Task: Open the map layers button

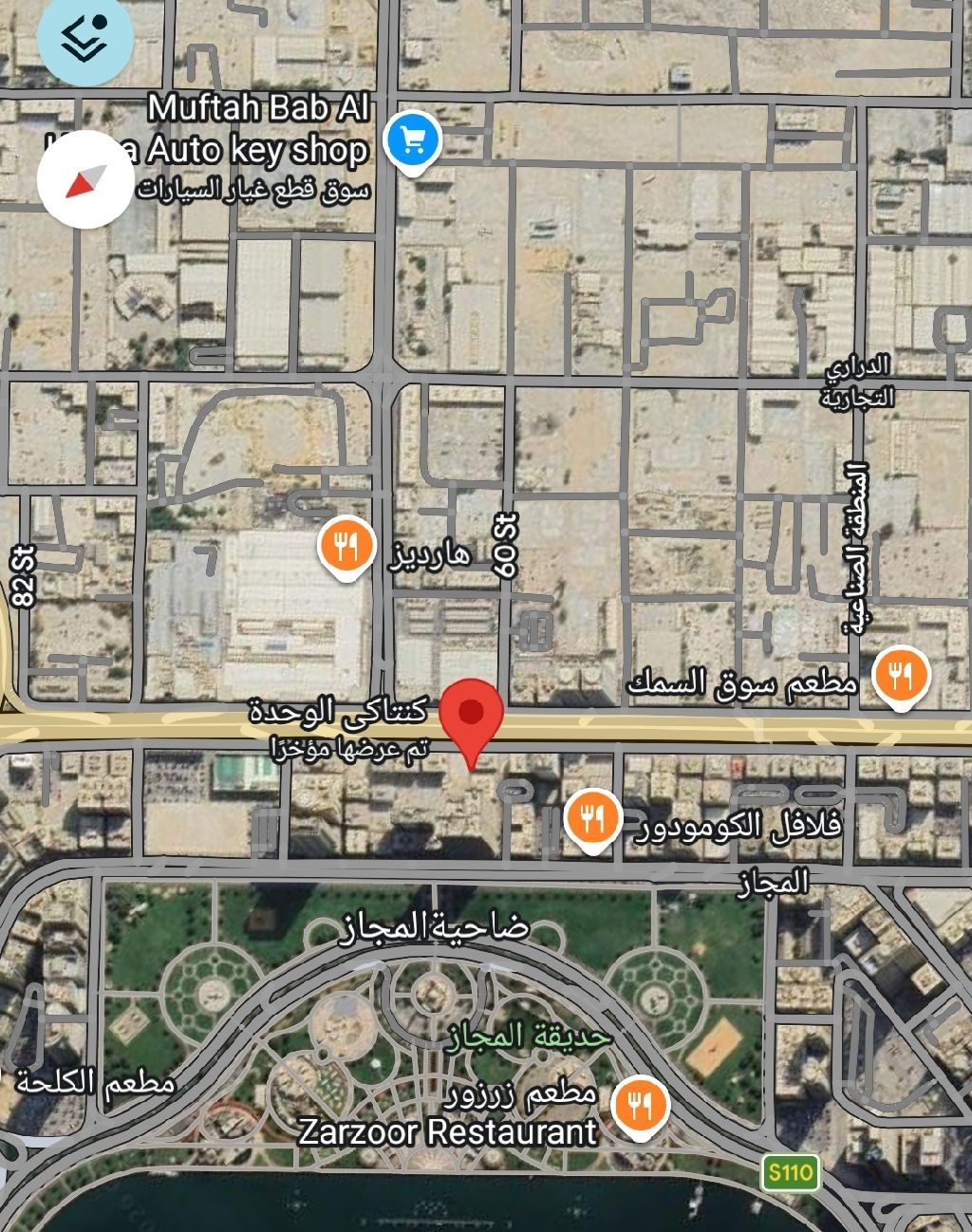Action: tap(84, 39)
